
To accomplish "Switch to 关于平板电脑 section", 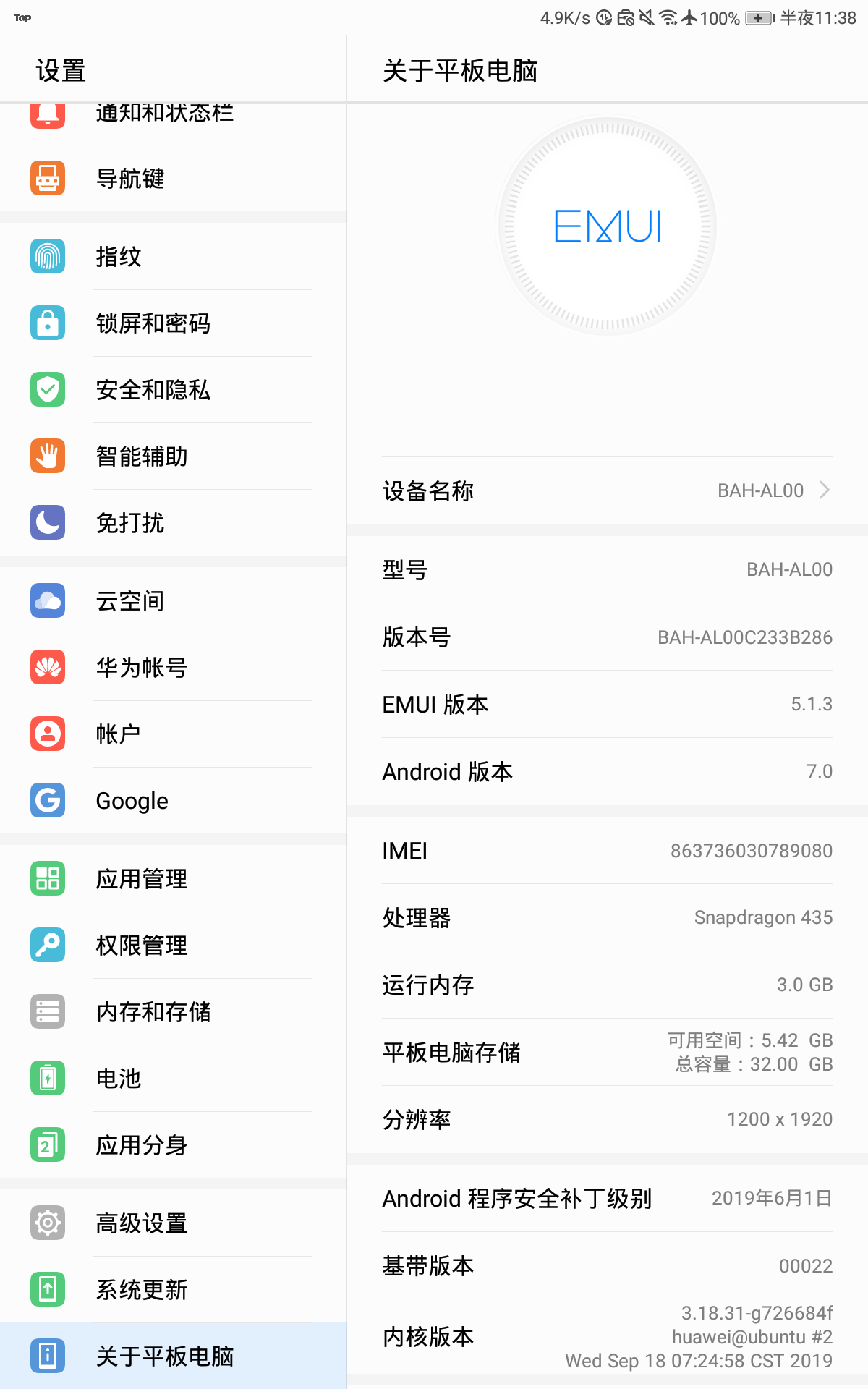I will [x=174, y=1356].
